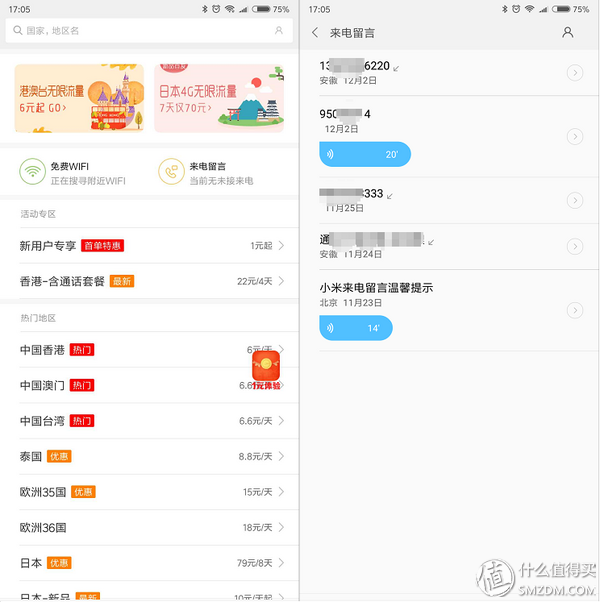Viewport: 600px width, 602px height.
Task: Open the Hong Kong-Macau-Taiwan unlimited data banner
Action: coord(79,99)
